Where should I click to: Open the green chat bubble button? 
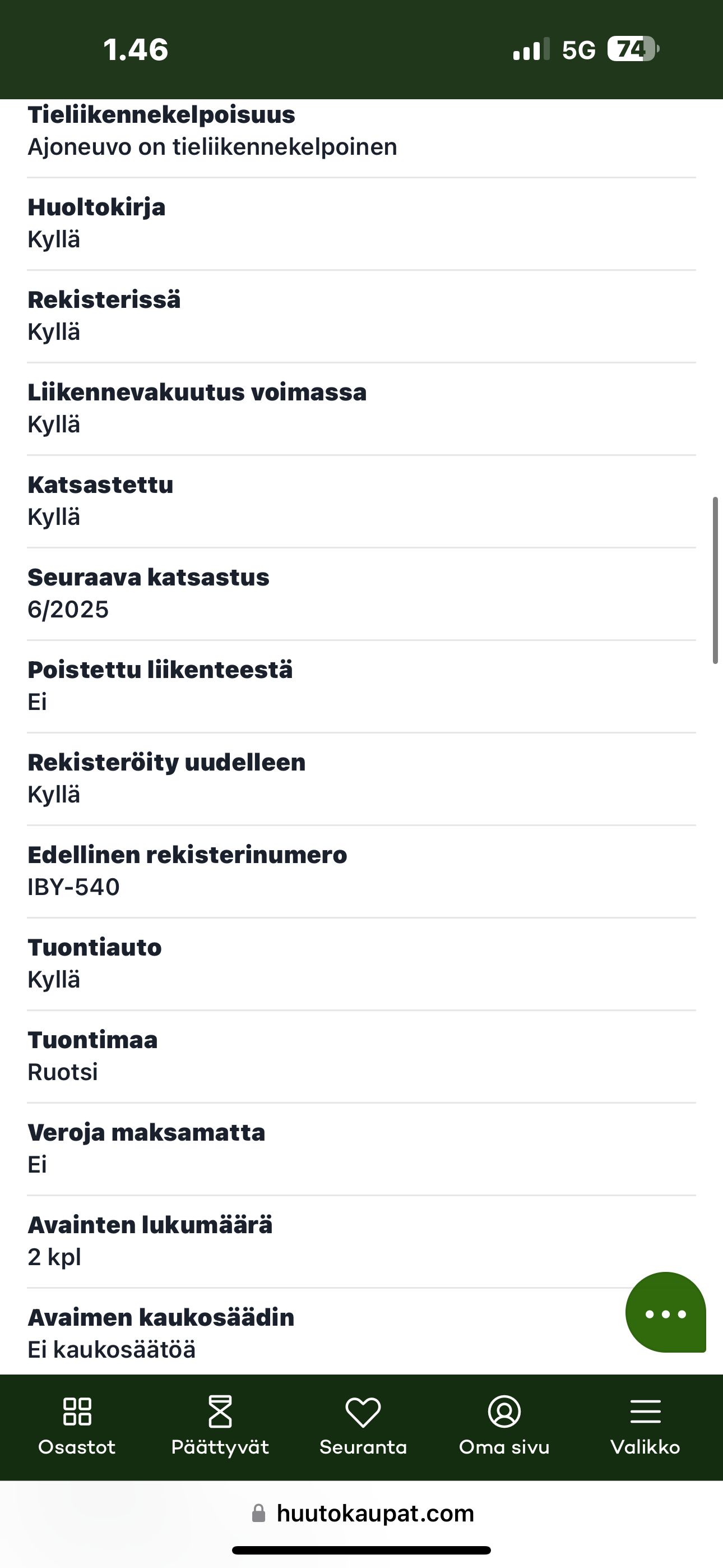[666, 1313]
